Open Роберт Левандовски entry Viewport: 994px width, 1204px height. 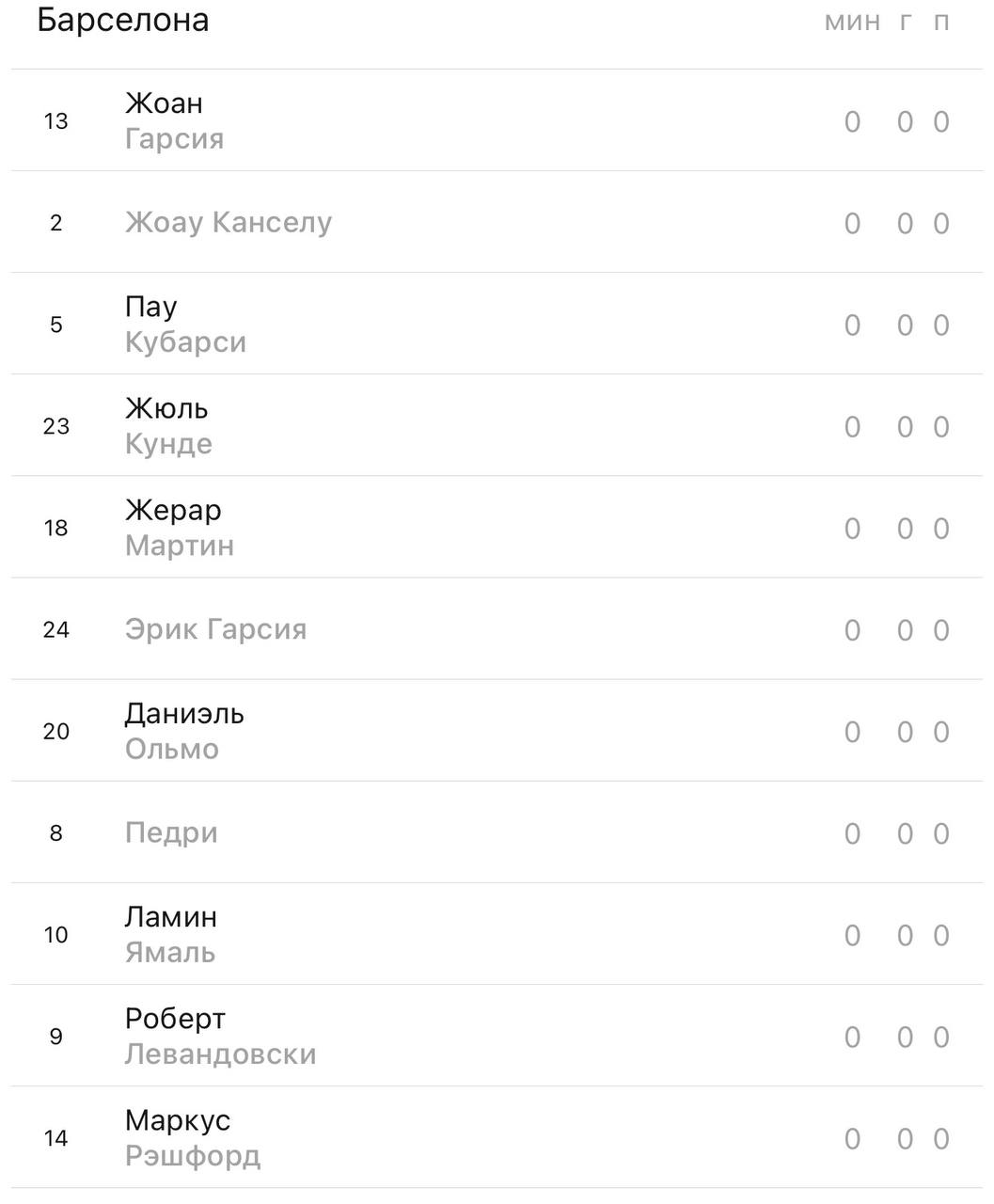pyautogui.click(x=220, y=1036)
